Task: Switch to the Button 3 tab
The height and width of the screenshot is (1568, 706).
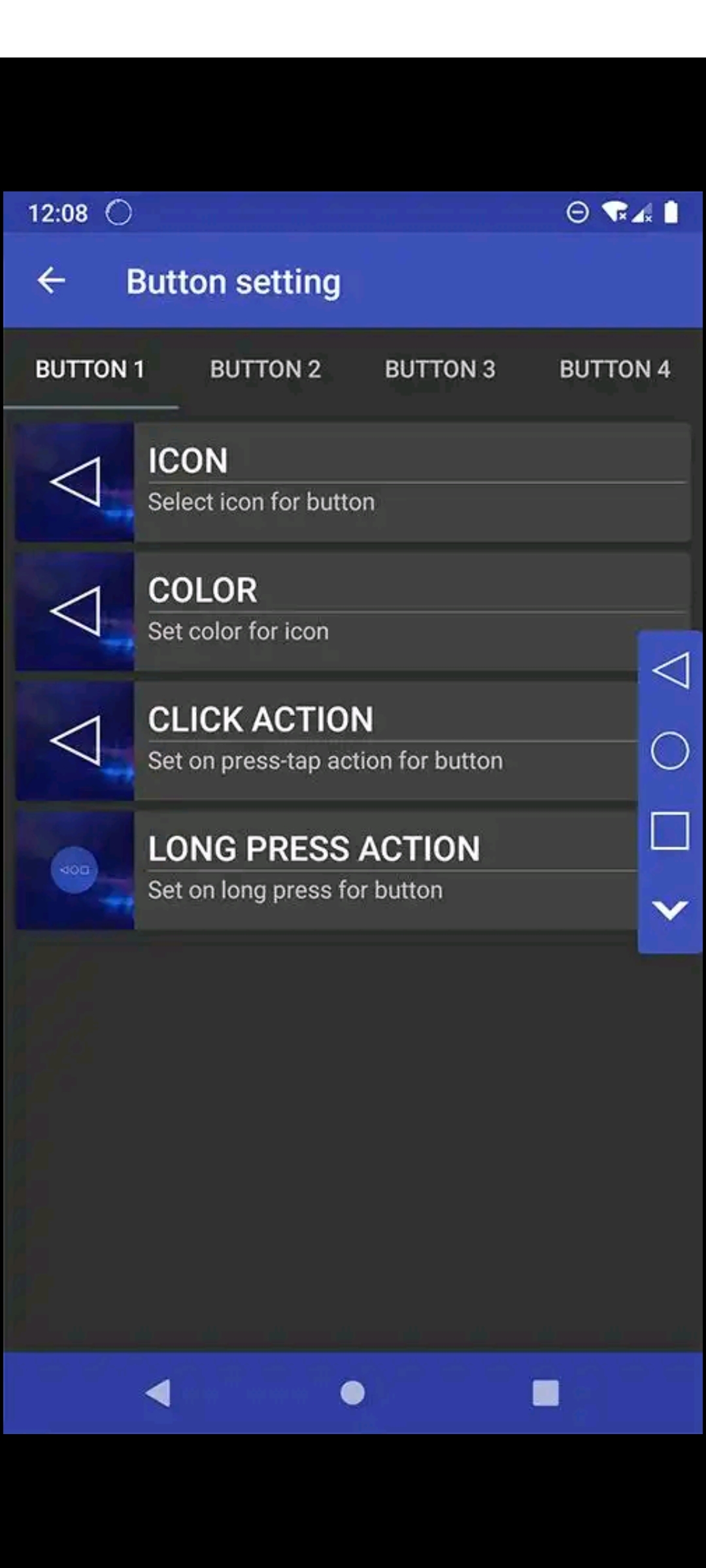Action: [x=440, y=369]
